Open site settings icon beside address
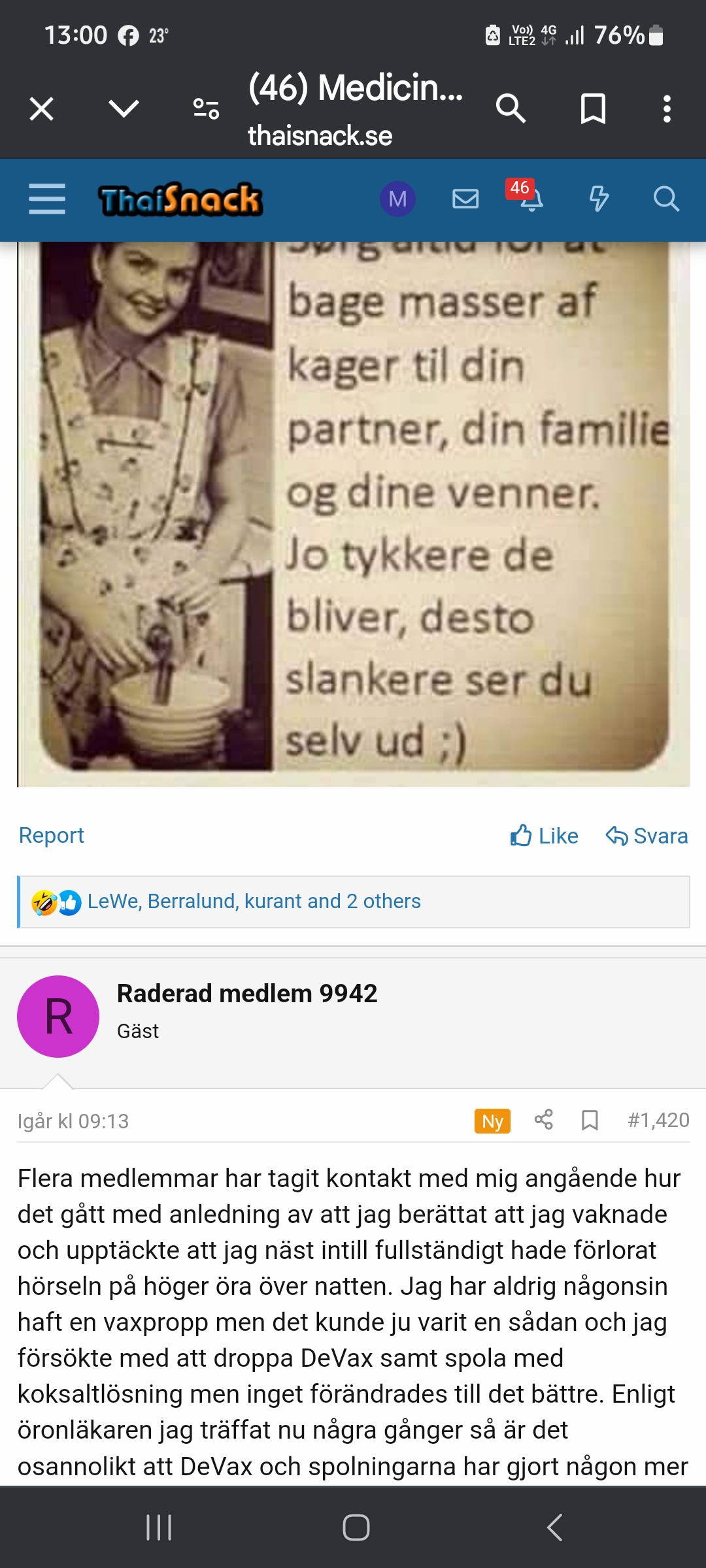Image resolution: width=706 pixels, height=1568 pixels. [206, 108]
